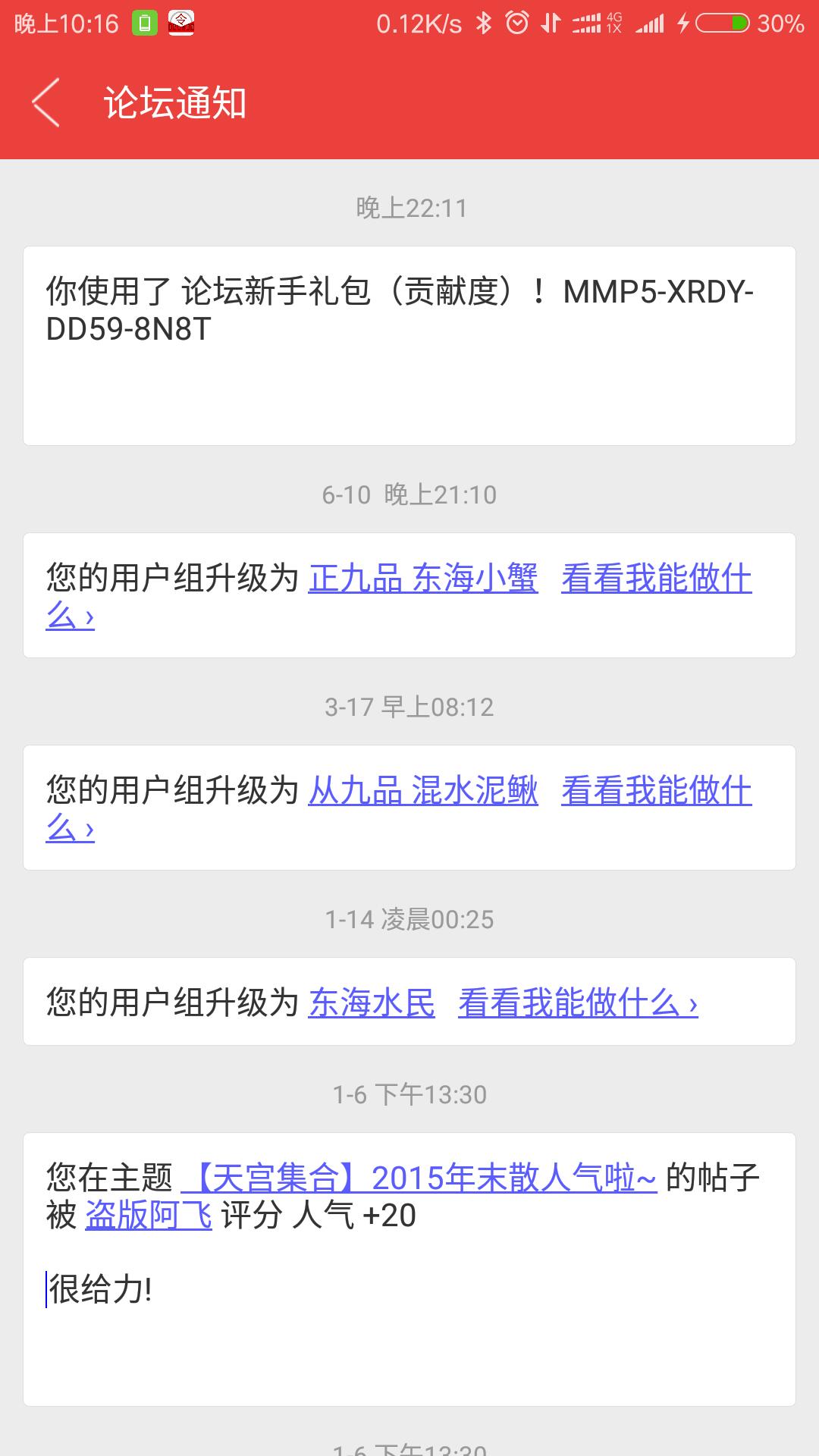Tap 看看我能做什么 next to 正九品 东海小蟹
The height and width of the screenshot is (1456, 819).
click(x=657, y=579)
